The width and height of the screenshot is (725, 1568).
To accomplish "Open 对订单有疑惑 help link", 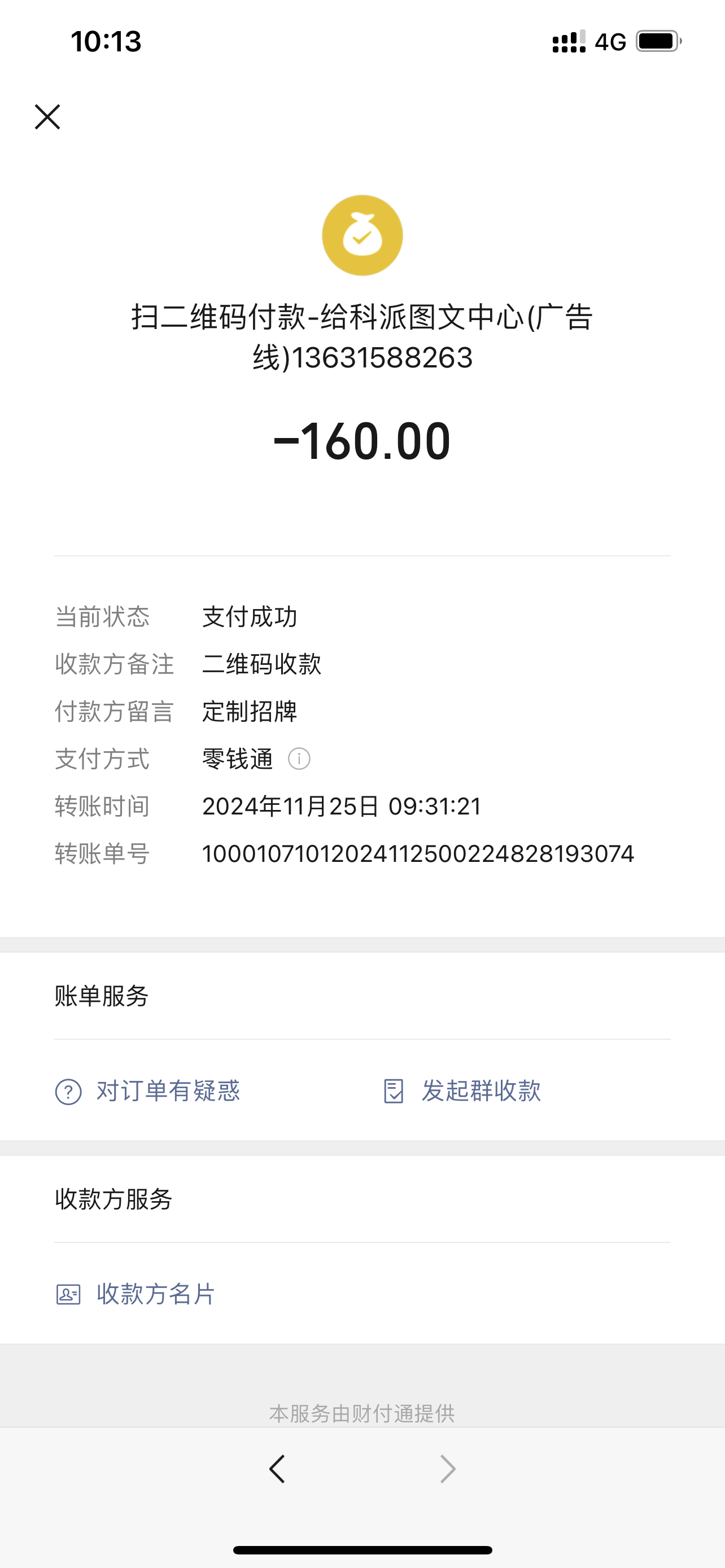I will tap(147, 1091).
